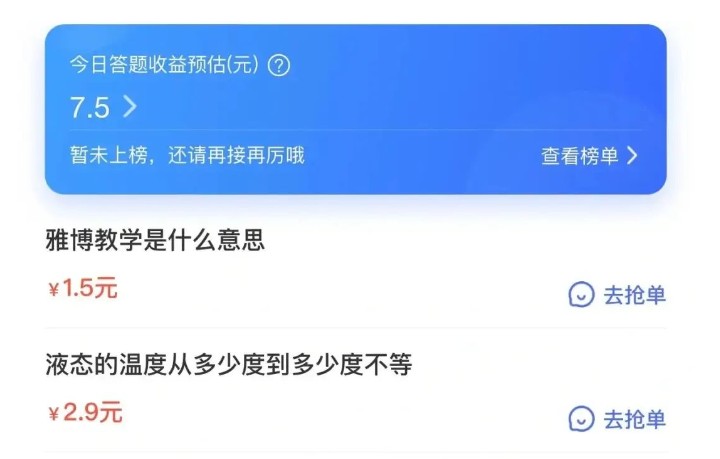The width and height of the screenshot is (720, 459).
Task: Open question 液态的温度从多少度到多少度不等
Action: pos(229,366)
